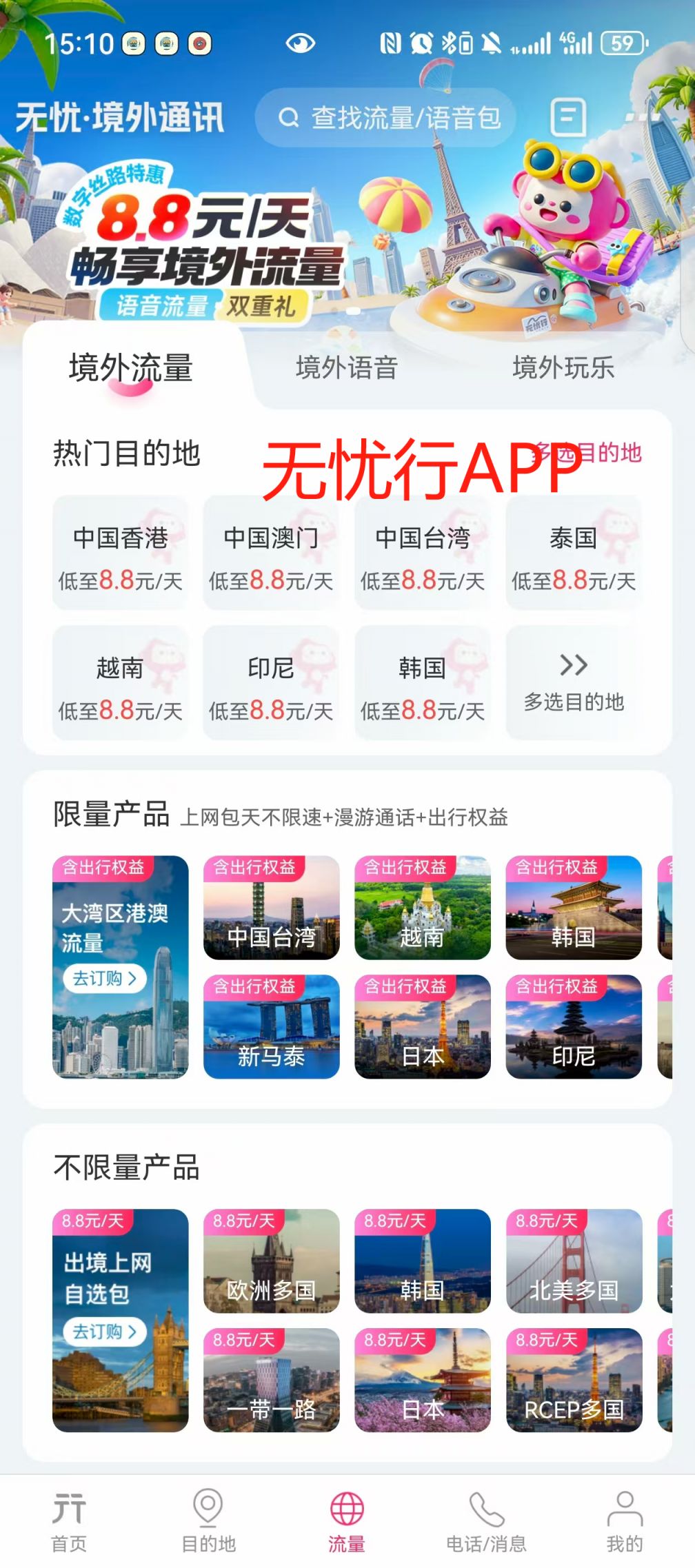Open the search box for data/voice packs
This screenshot has width=695, height=1568.
(386, 118)
